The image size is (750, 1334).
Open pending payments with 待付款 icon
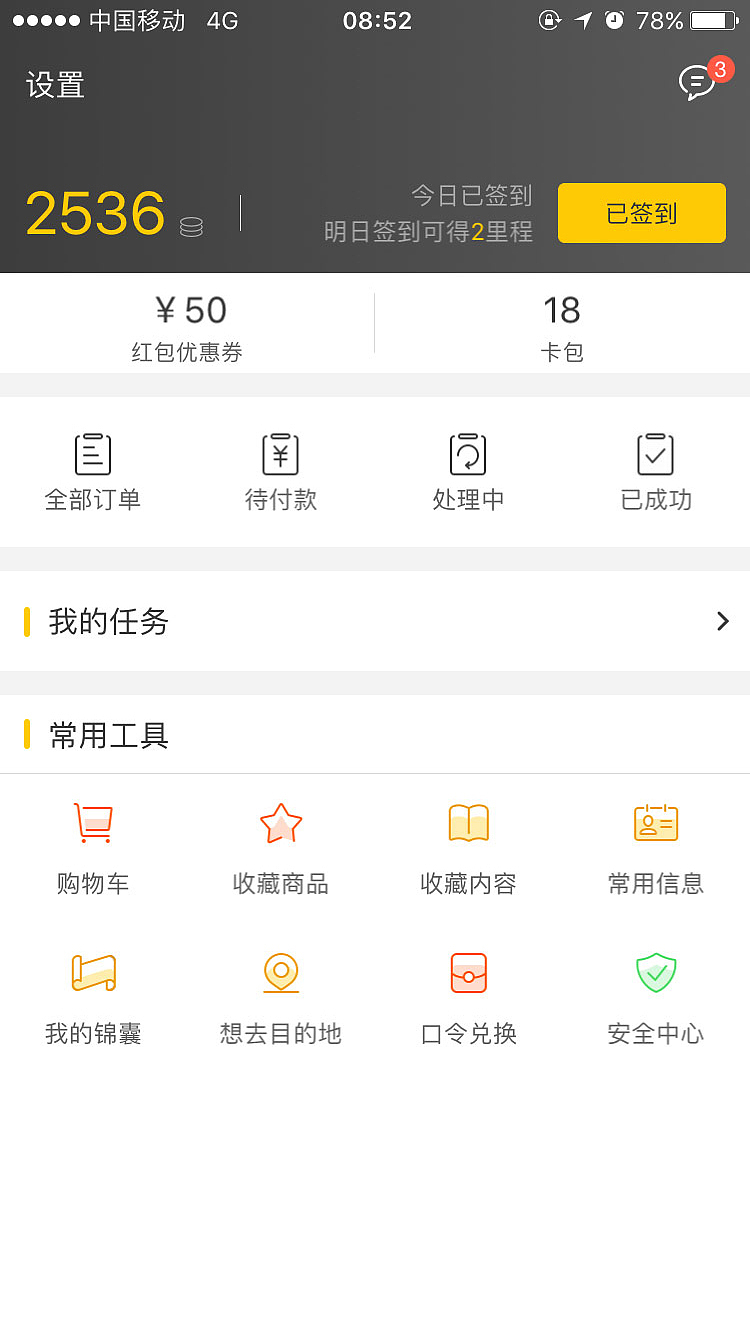(x=280, y=453)
